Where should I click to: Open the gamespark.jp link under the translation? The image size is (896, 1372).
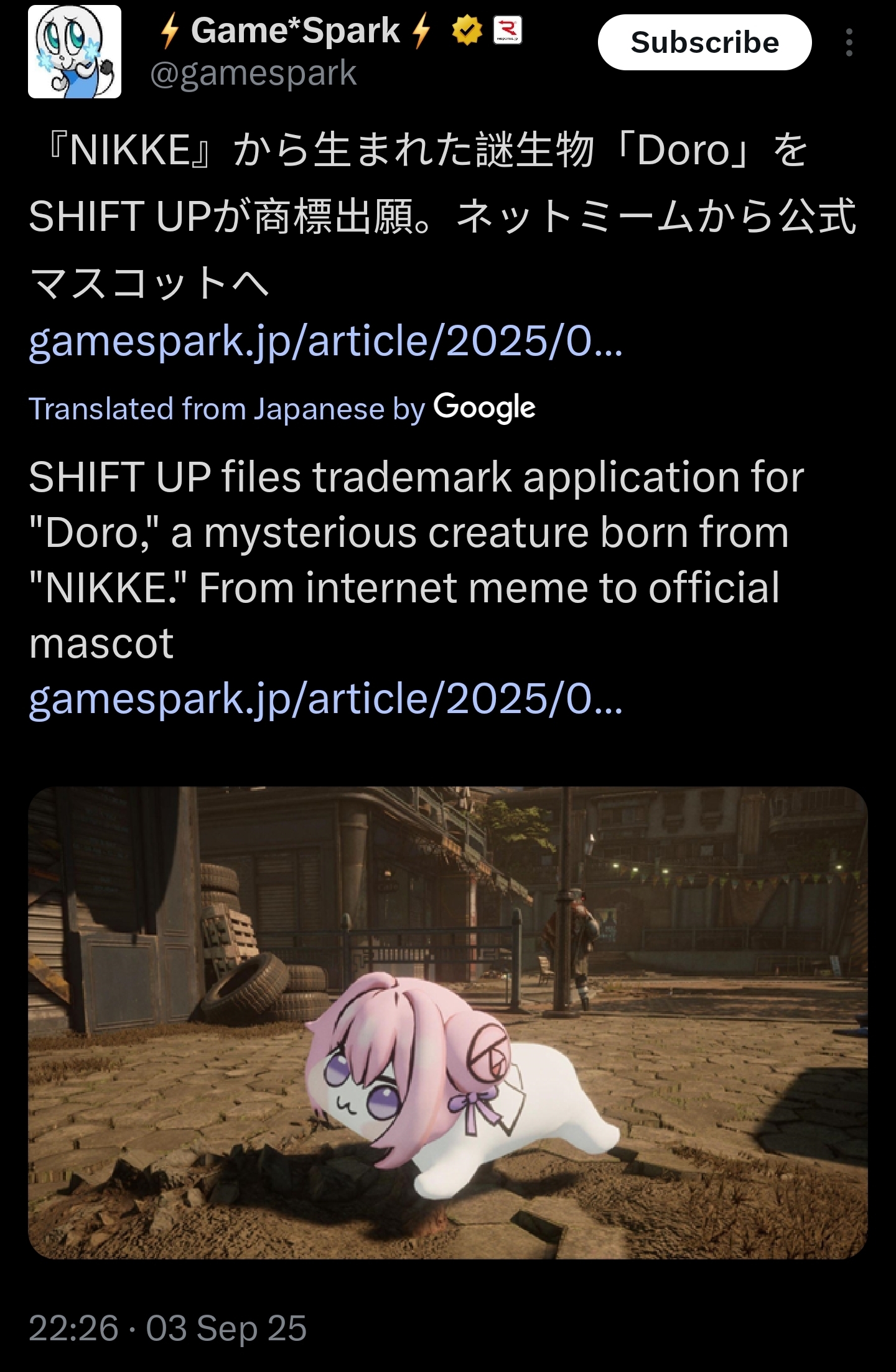325,699
